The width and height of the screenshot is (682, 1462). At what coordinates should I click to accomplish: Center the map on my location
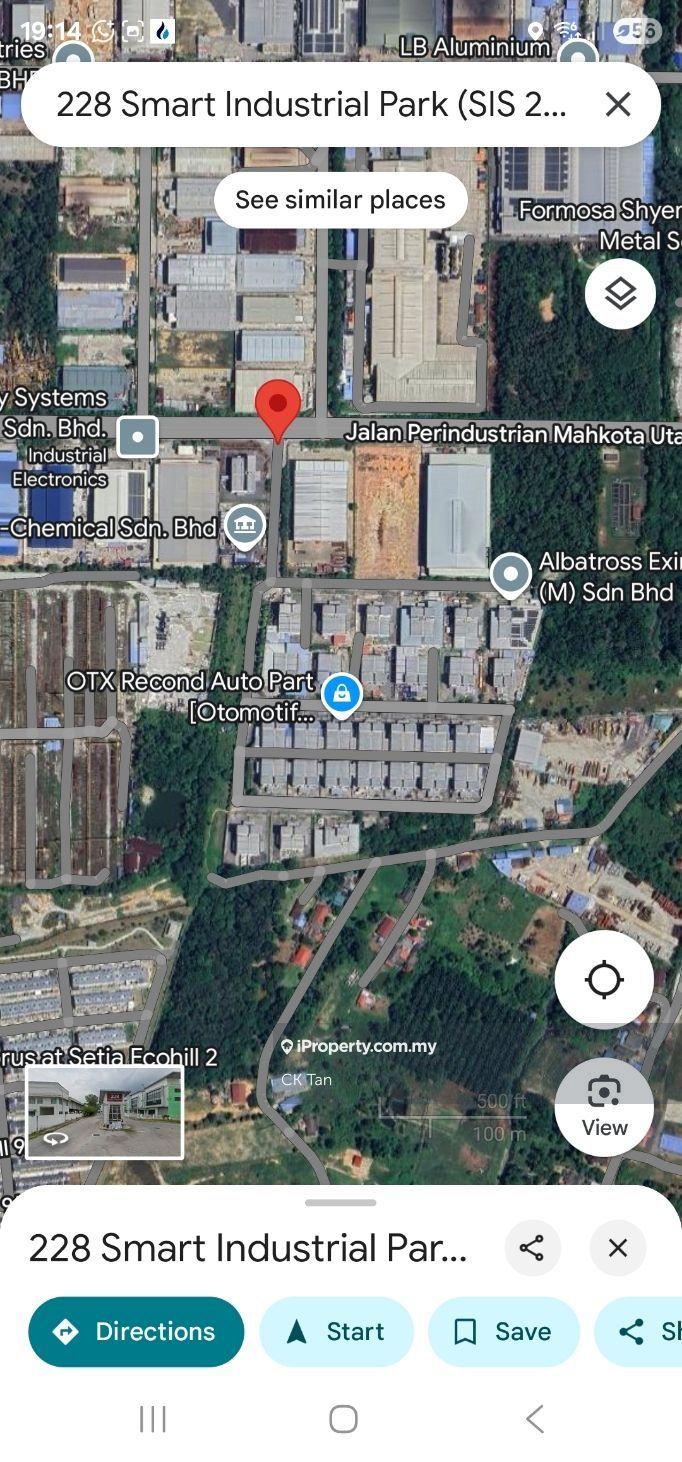(x=604, y=980)
